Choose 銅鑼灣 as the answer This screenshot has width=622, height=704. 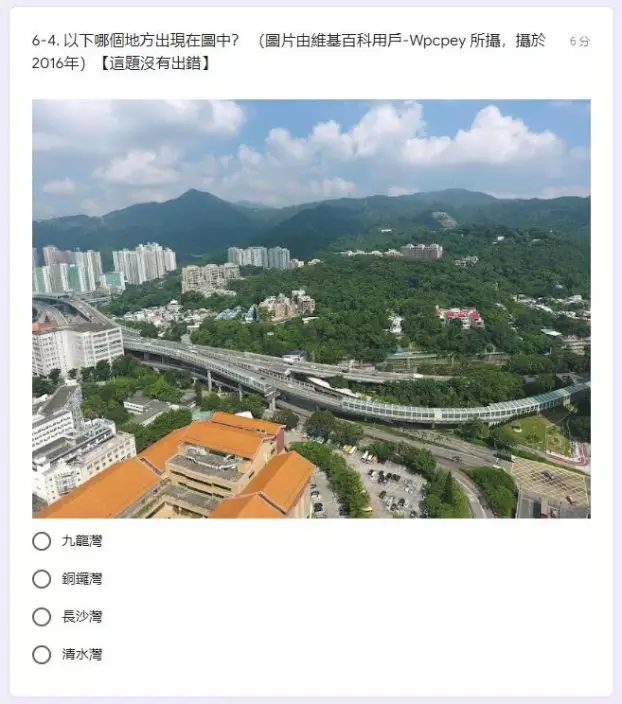[41, 579]
